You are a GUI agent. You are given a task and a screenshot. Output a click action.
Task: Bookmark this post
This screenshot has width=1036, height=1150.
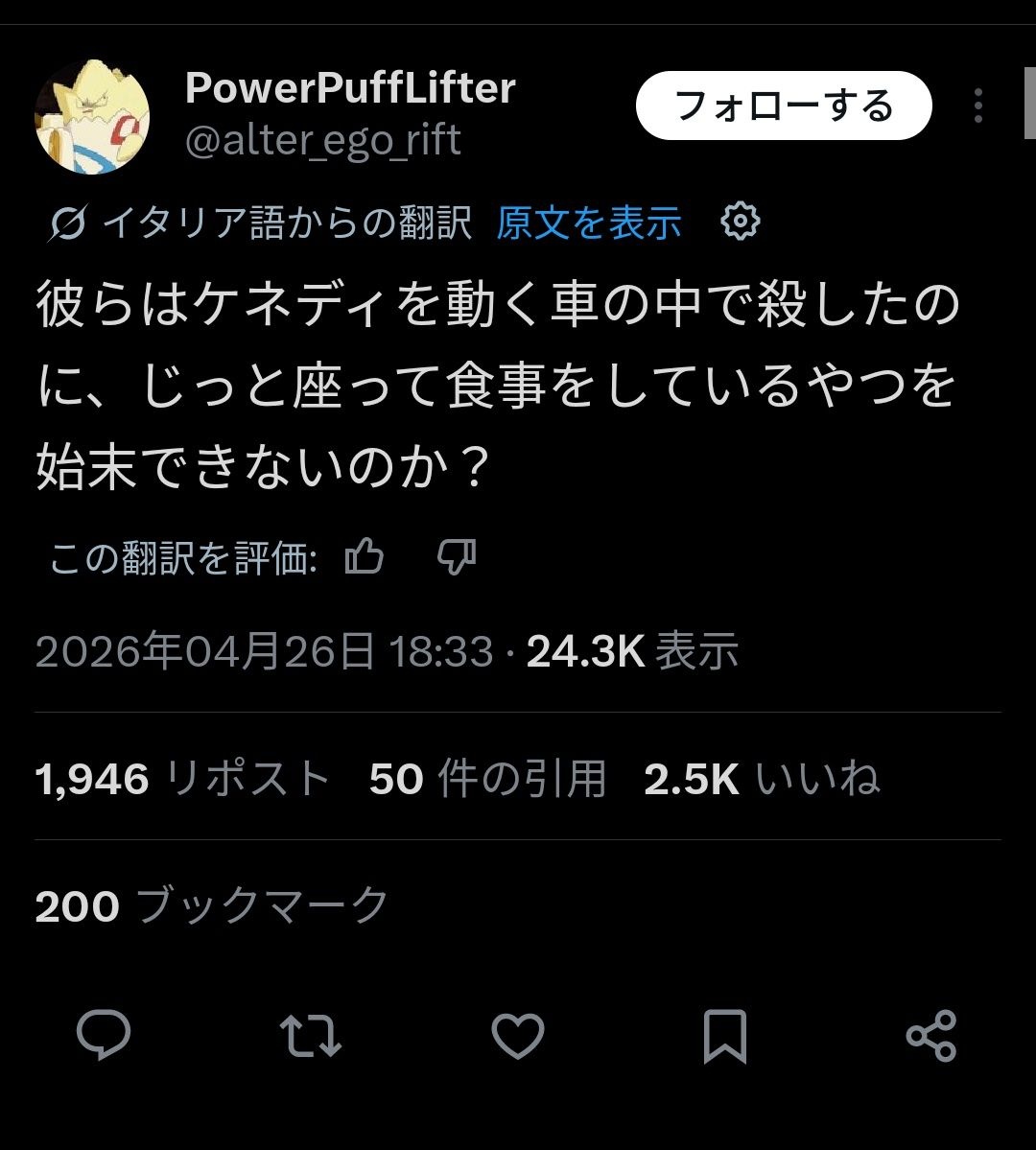(724, 1036)
